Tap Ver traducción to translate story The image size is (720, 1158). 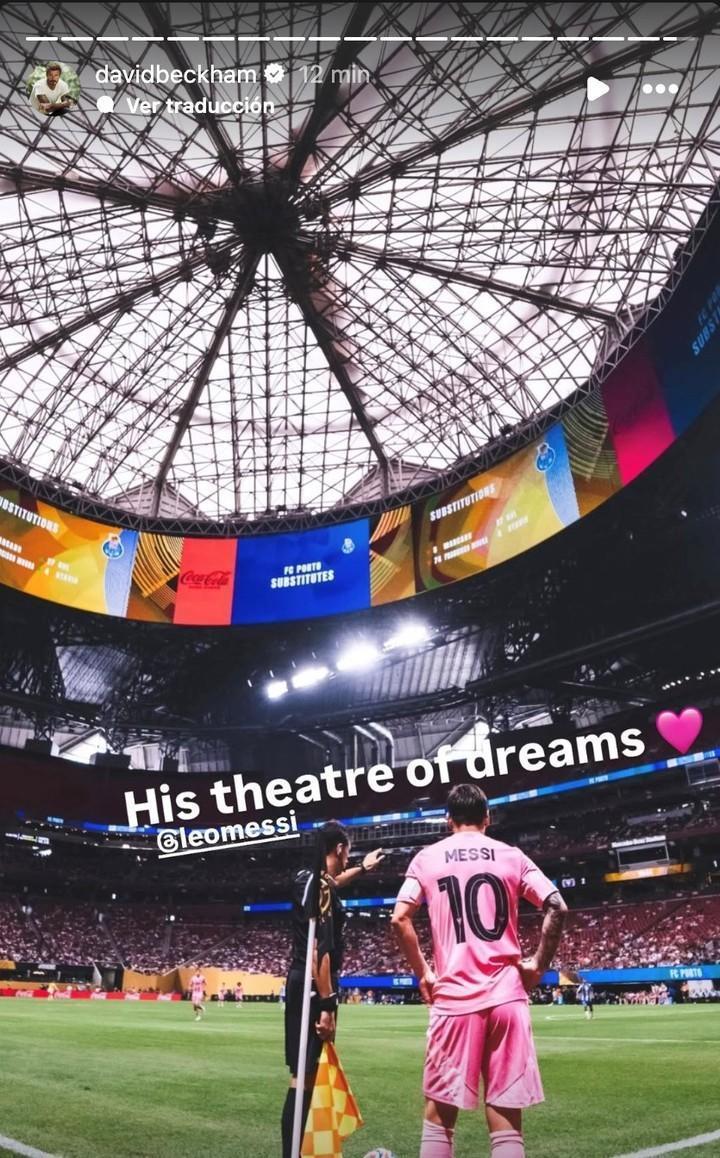pos(199,105)
